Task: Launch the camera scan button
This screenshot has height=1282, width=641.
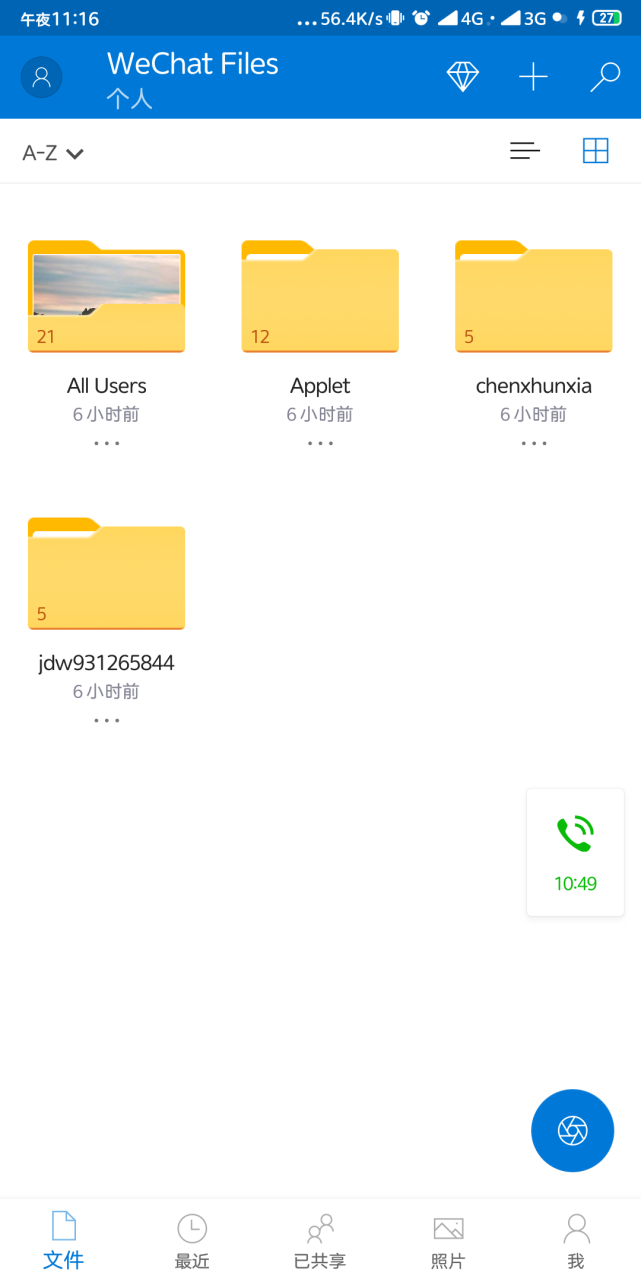Action: point(572,1130)
